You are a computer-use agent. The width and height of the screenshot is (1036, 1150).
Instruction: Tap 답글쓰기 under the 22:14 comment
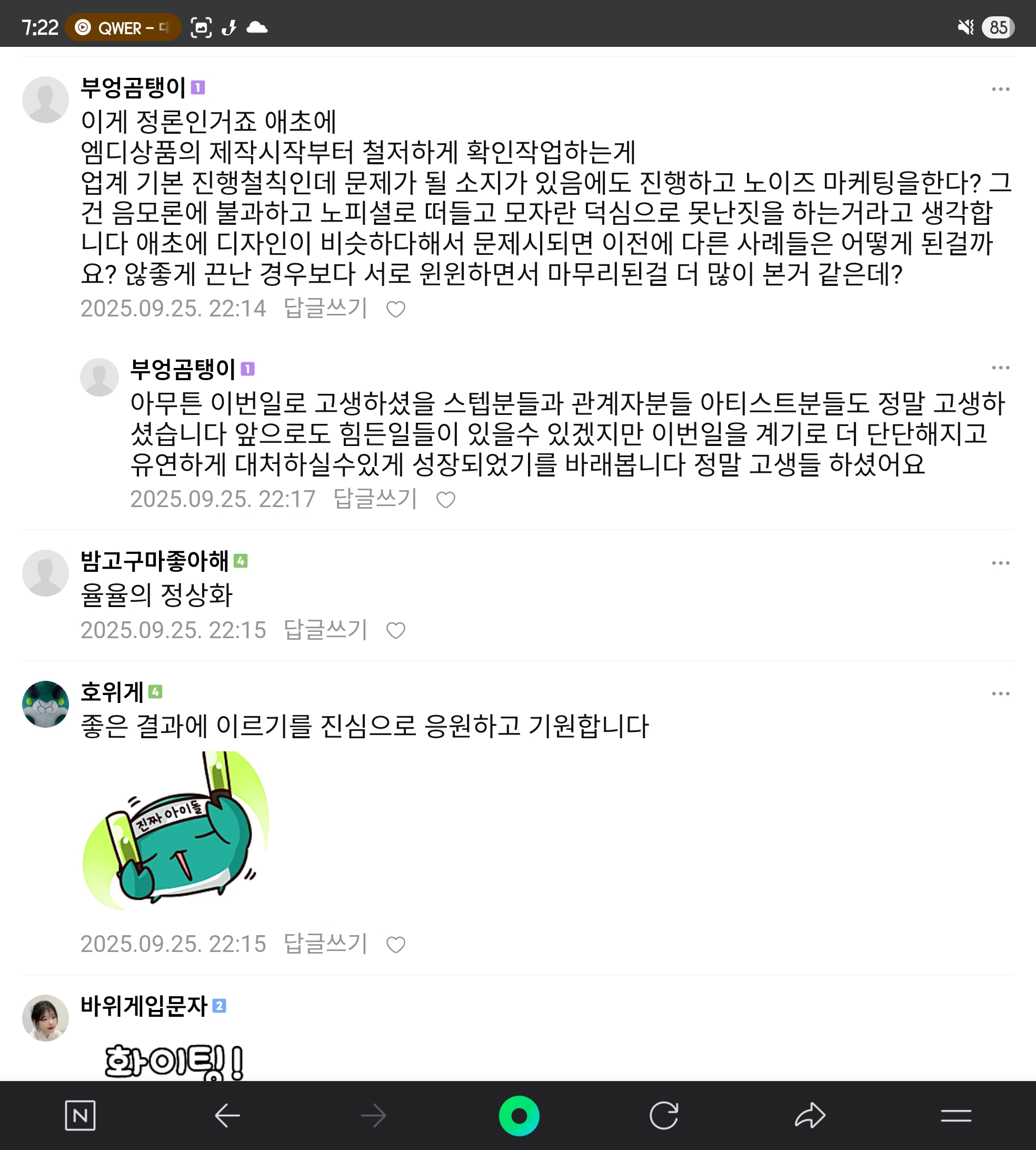pyautogui.click(x=325, y=309)
